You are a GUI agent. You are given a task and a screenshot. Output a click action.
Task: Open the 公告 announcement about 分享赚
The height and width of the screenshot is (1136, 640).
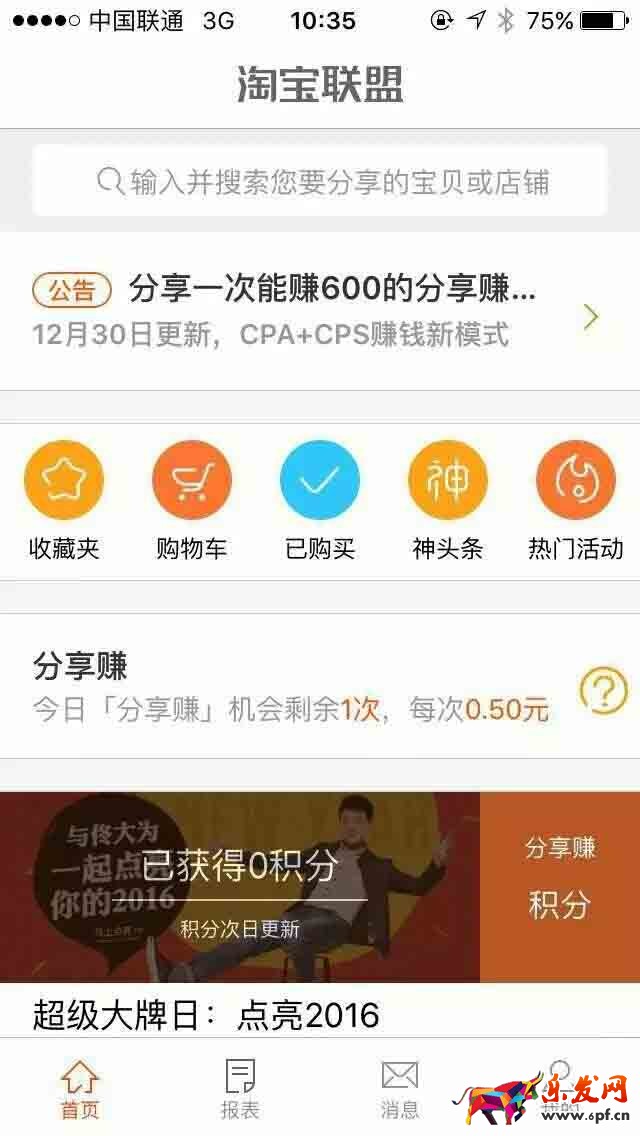point(320,312)
